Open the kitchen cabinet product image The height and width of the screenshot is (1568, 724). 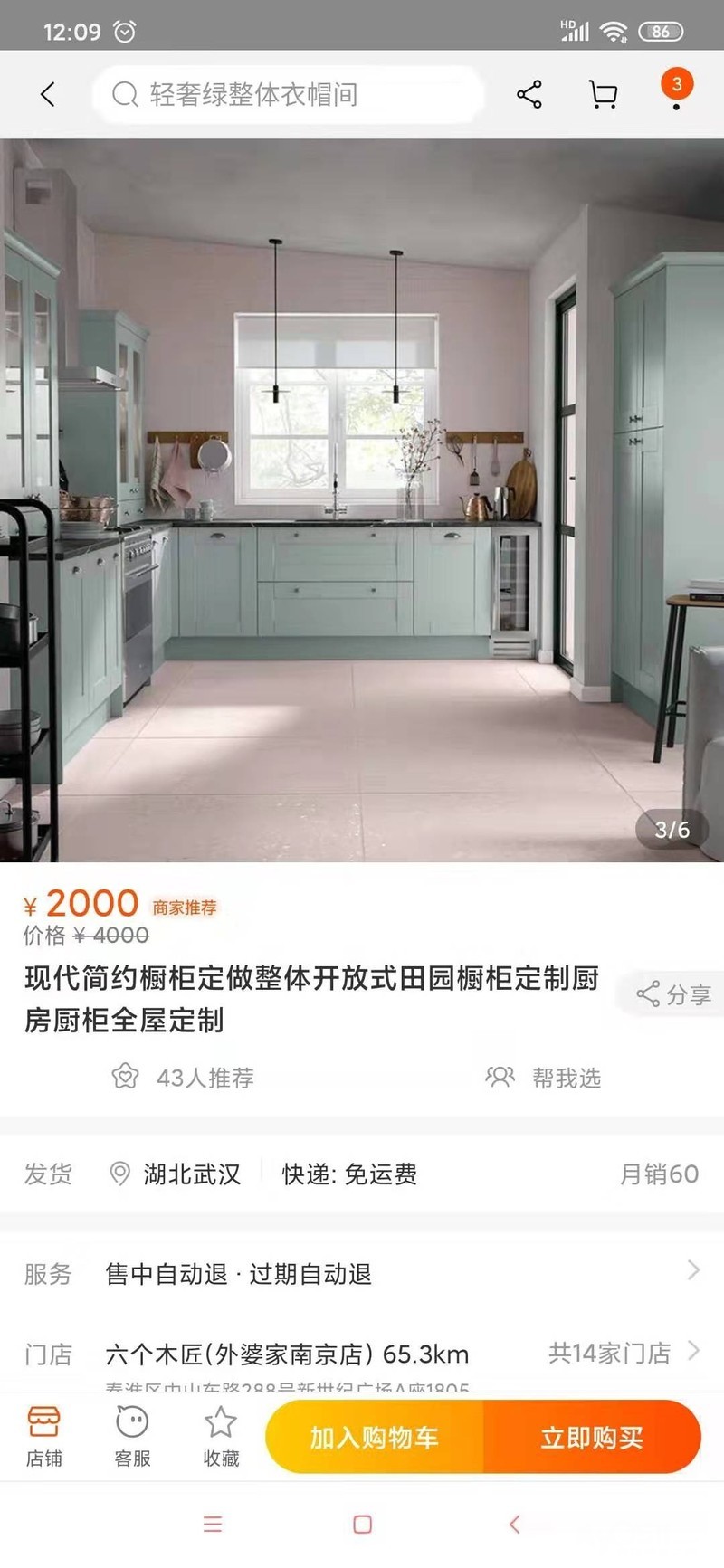pos(362,500)
